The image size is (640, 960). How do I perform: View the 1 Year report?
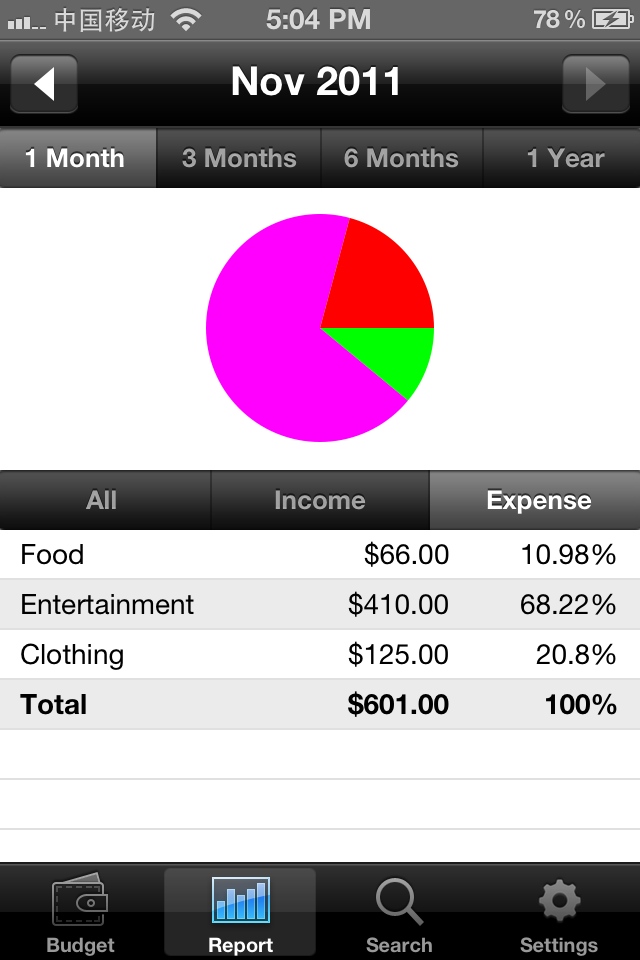[x=564, y=158]
